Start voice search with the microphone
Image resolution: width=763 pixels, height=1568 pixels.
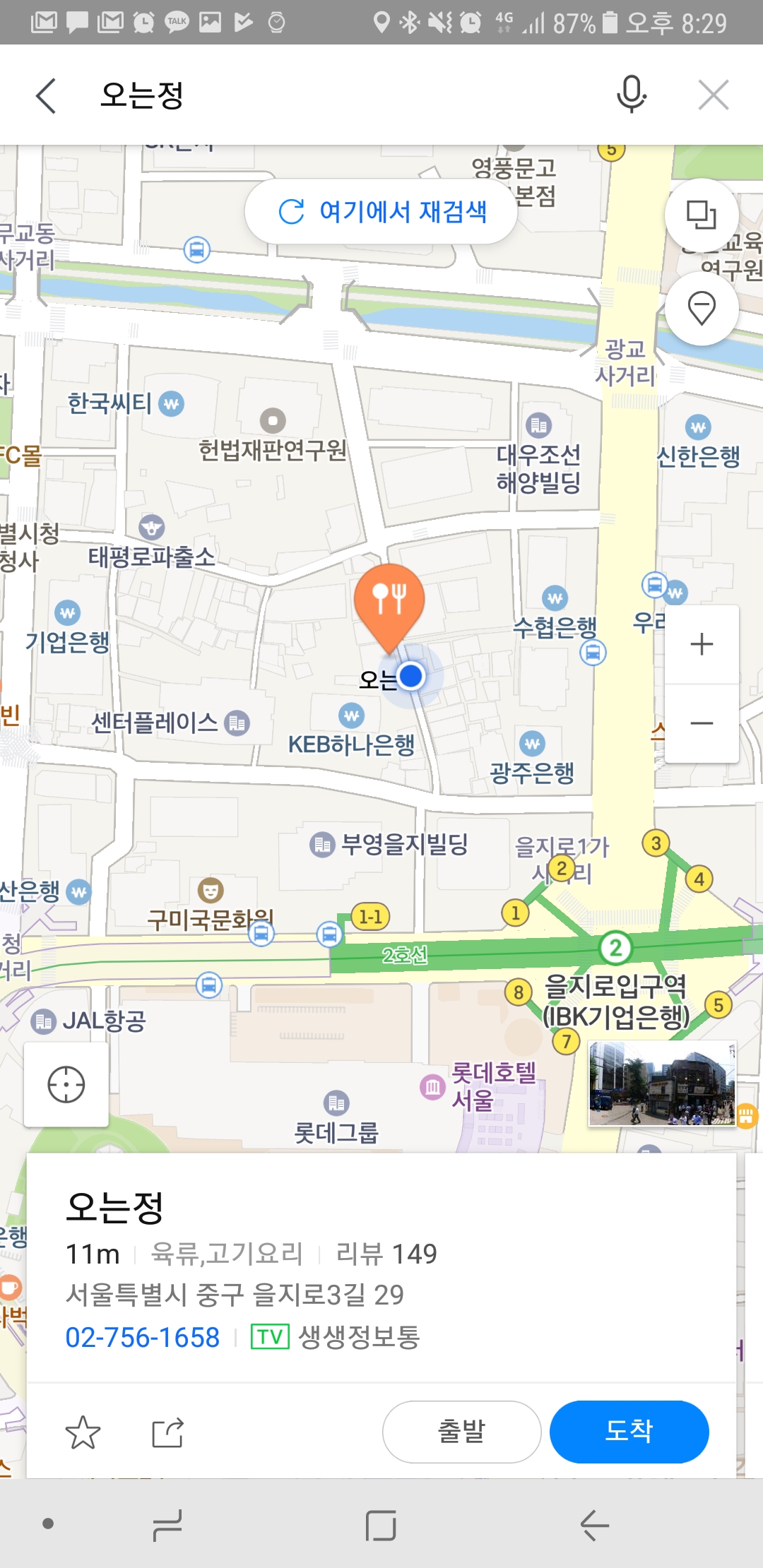click(631, 95)
